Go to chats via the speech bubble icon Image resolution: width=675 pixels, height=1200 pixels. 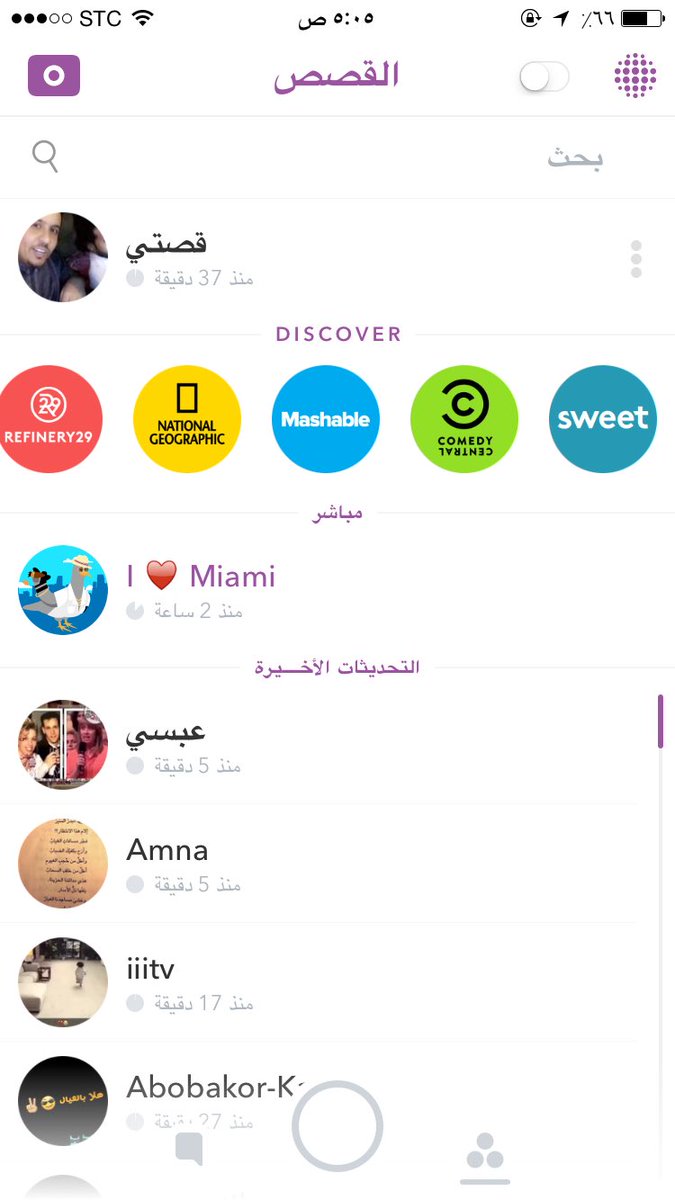[188, 1150]
